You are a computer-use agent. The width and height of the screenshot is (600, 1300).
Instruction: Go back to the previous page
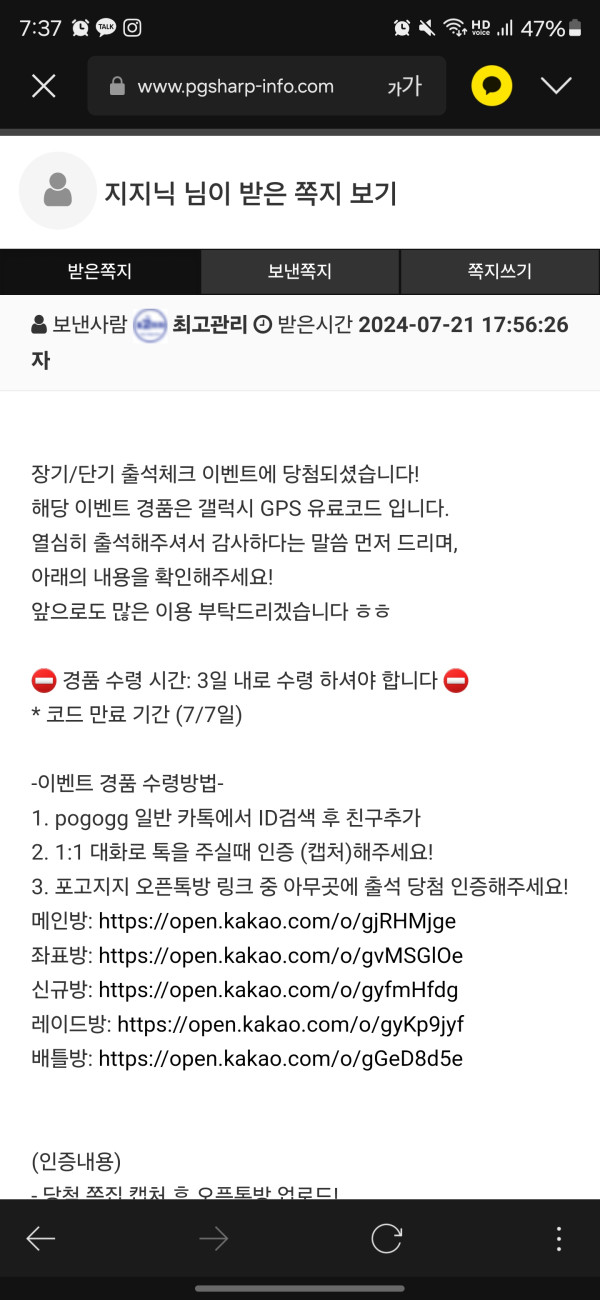(x=41, y=1239)
